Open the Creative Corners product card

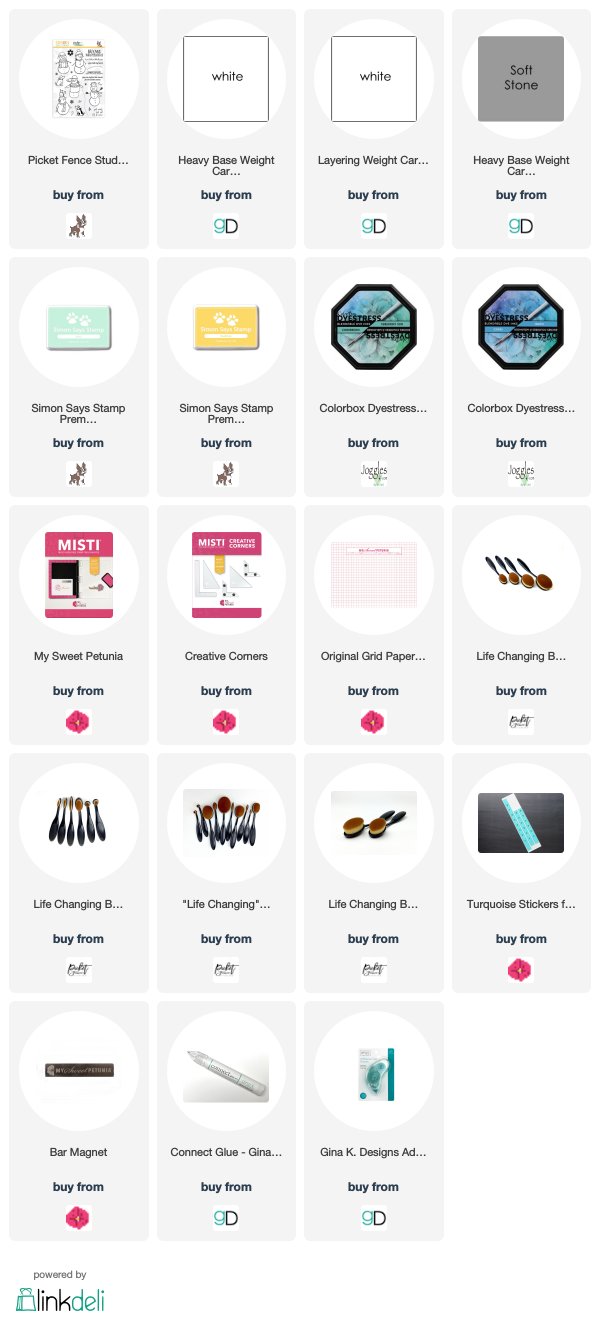[226, 625]
